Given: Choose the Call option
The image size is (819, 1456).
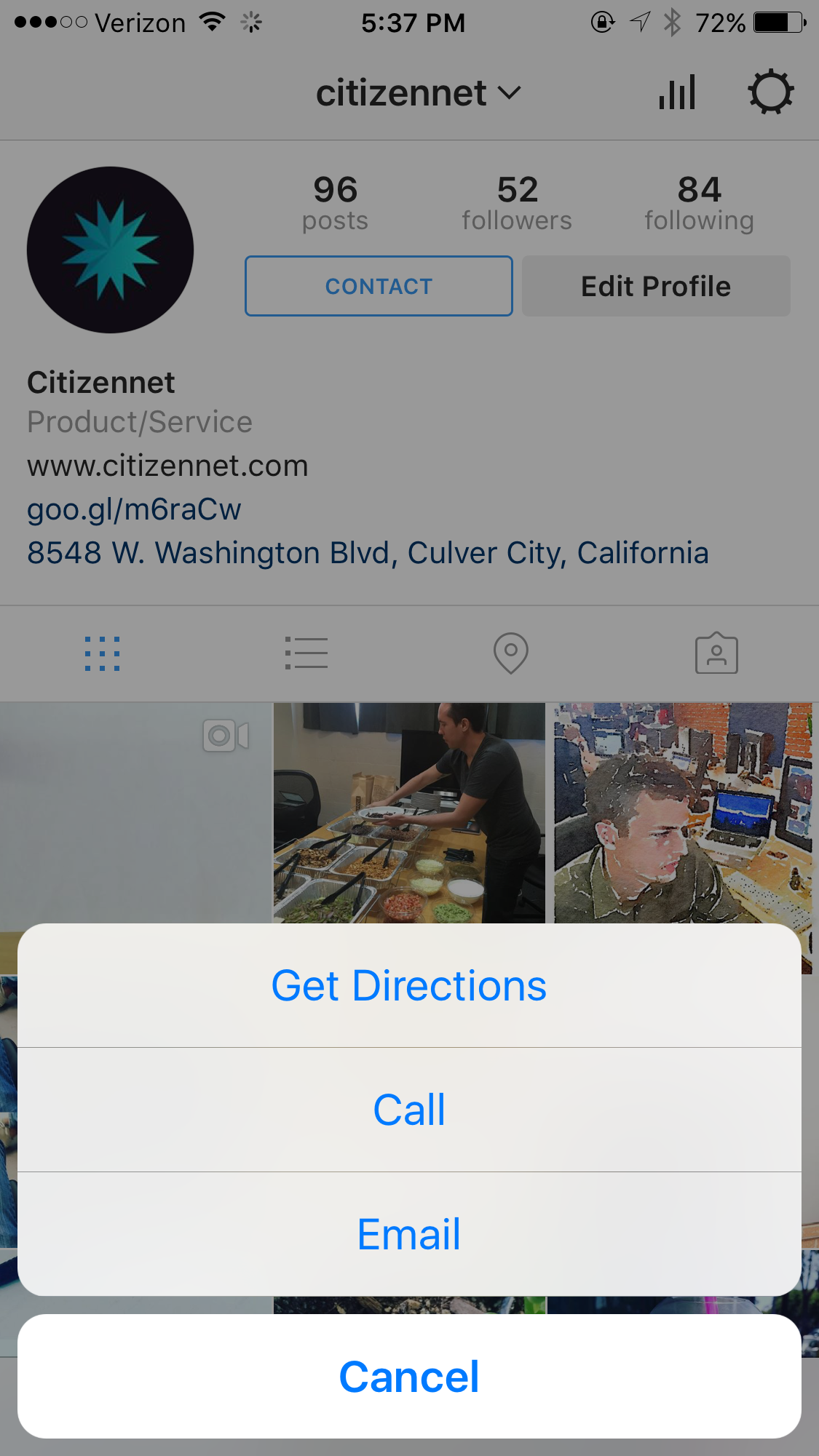Looking at the screenshot, I should tap(409, 1110).
